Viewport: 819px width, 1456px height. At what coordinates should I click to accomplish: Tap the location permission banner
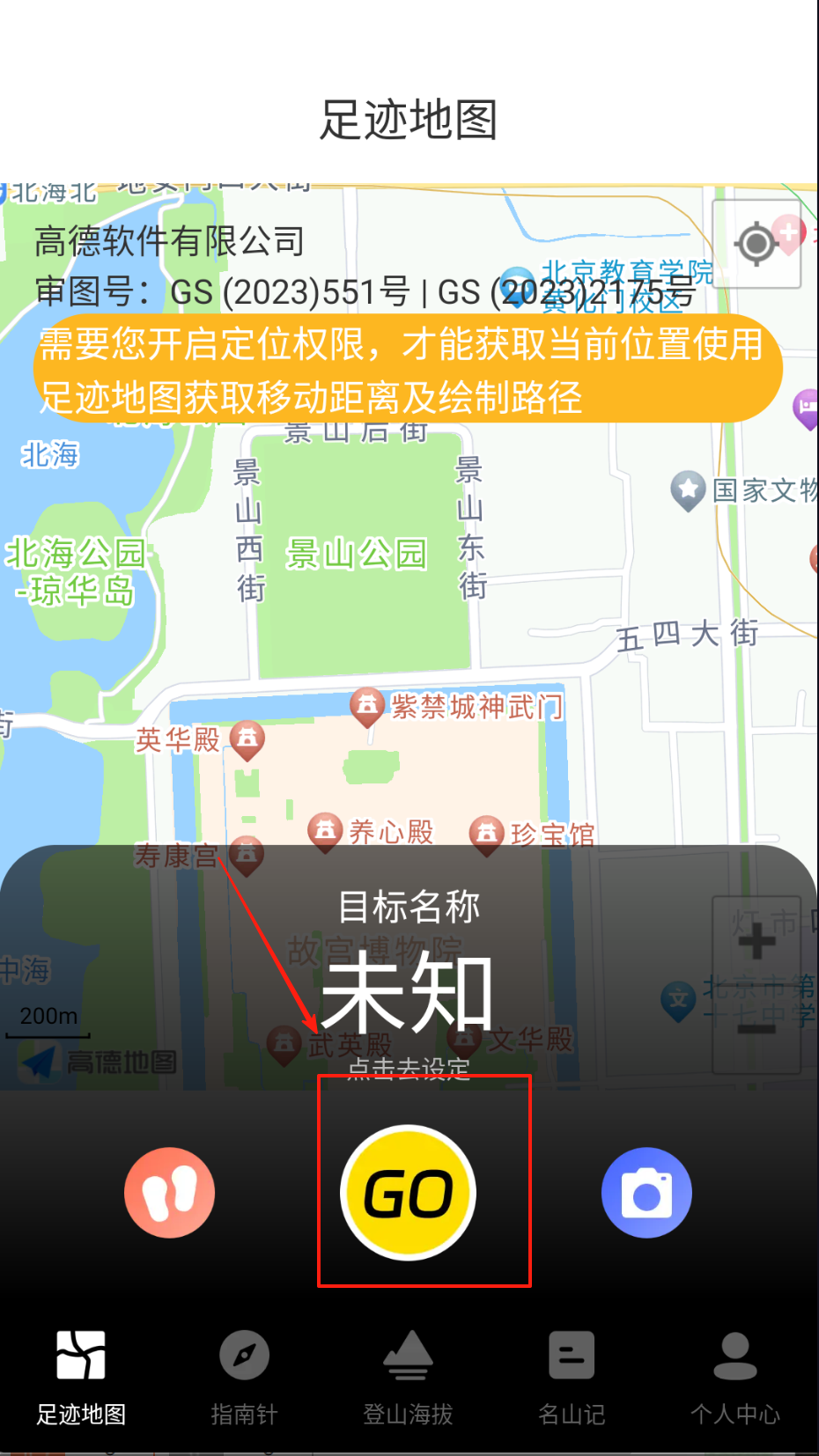point(408,370)
